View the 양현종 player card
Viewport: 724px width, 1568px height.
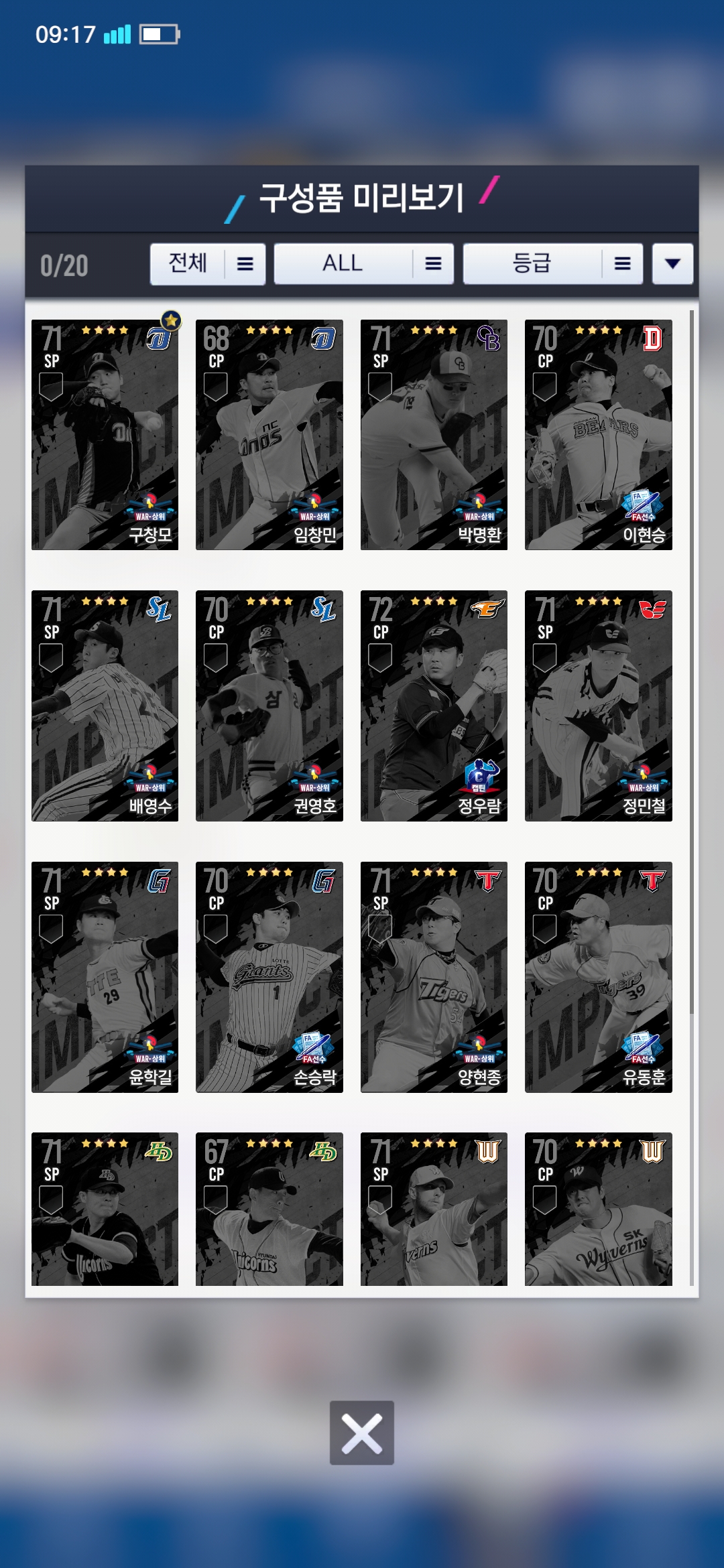coord(434,977)
